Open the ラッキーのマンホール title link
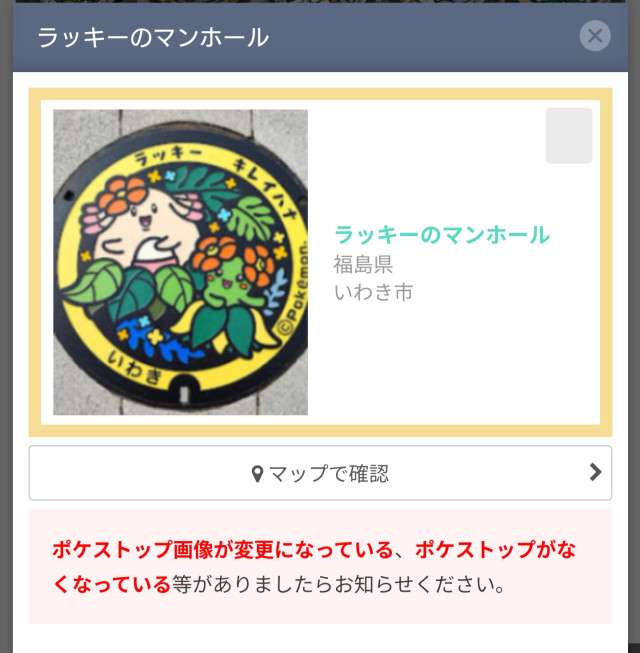Screen dimensions: 640x653 (441, 236)
